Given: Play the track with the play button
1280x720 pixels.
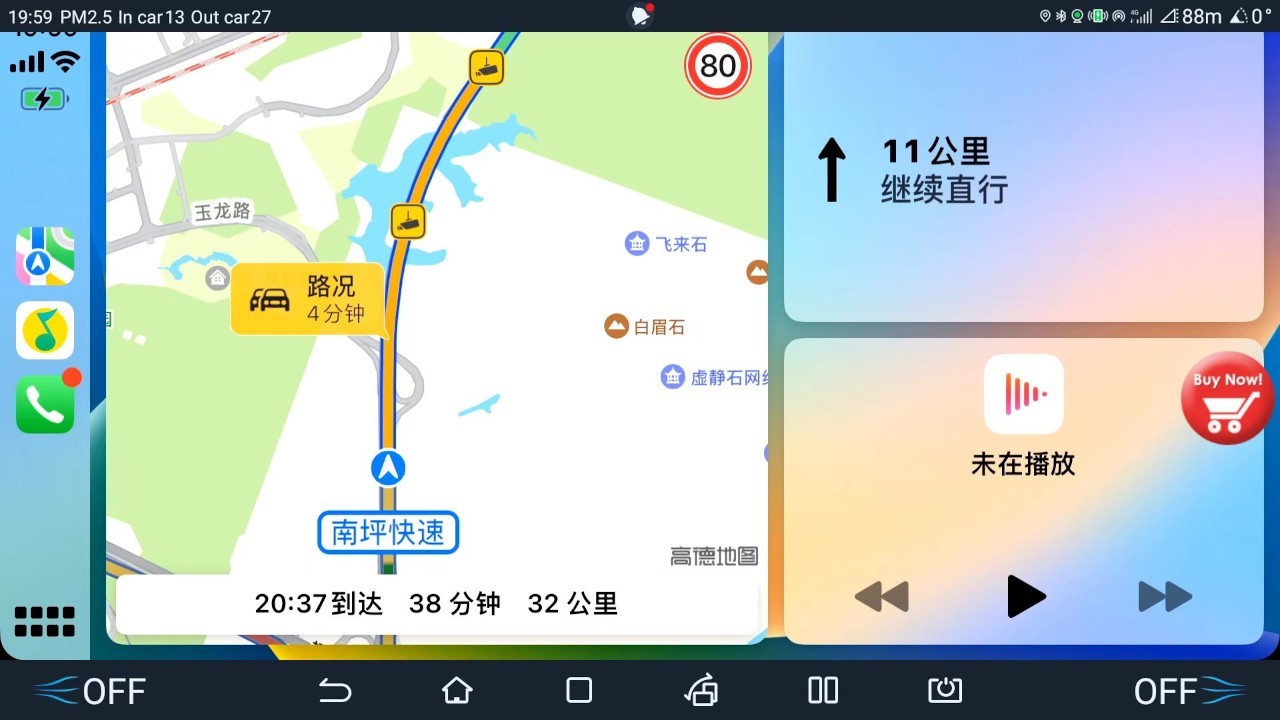Looking at the screenshot, I should pos(1024,597).
